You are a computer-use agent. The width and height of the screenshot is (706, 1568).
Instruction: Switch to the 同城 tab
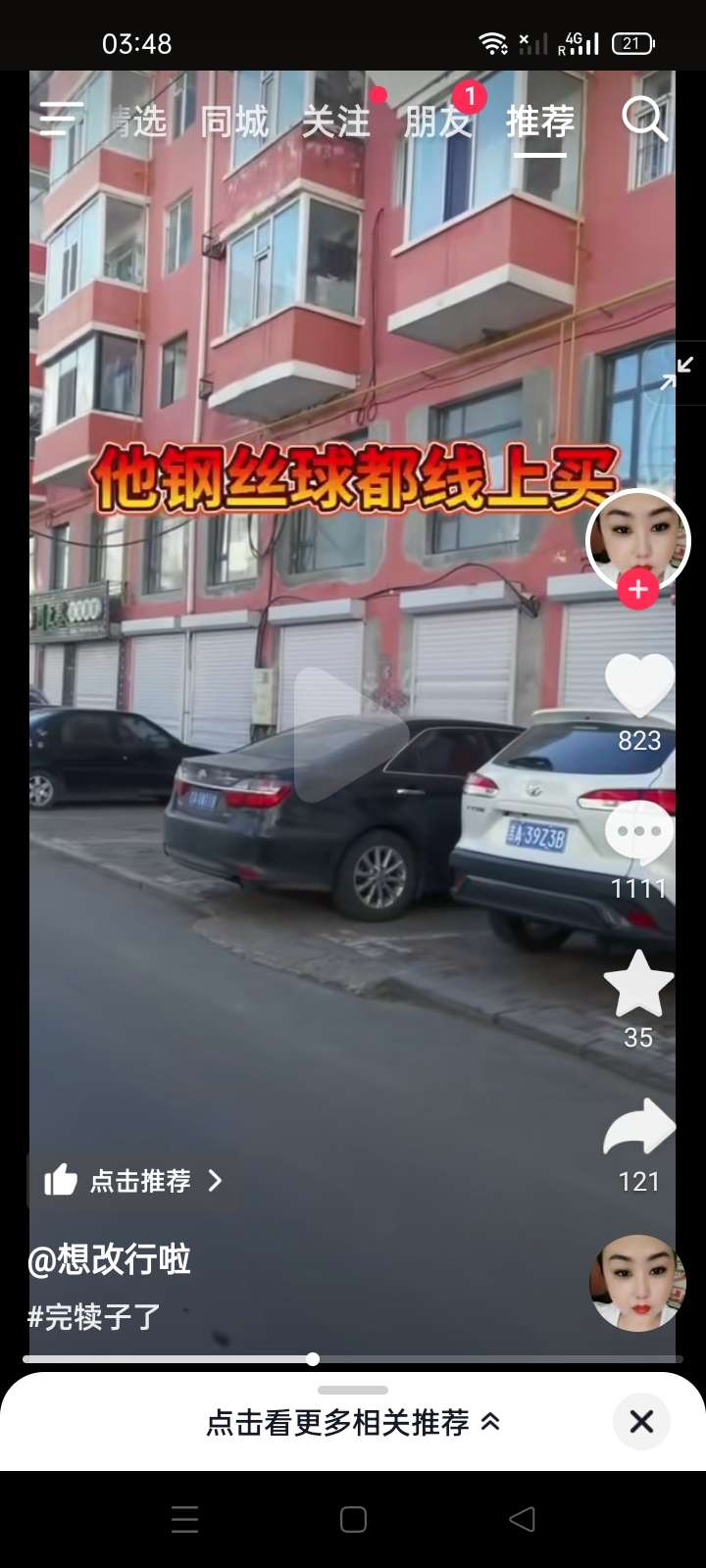click(234, 122)
